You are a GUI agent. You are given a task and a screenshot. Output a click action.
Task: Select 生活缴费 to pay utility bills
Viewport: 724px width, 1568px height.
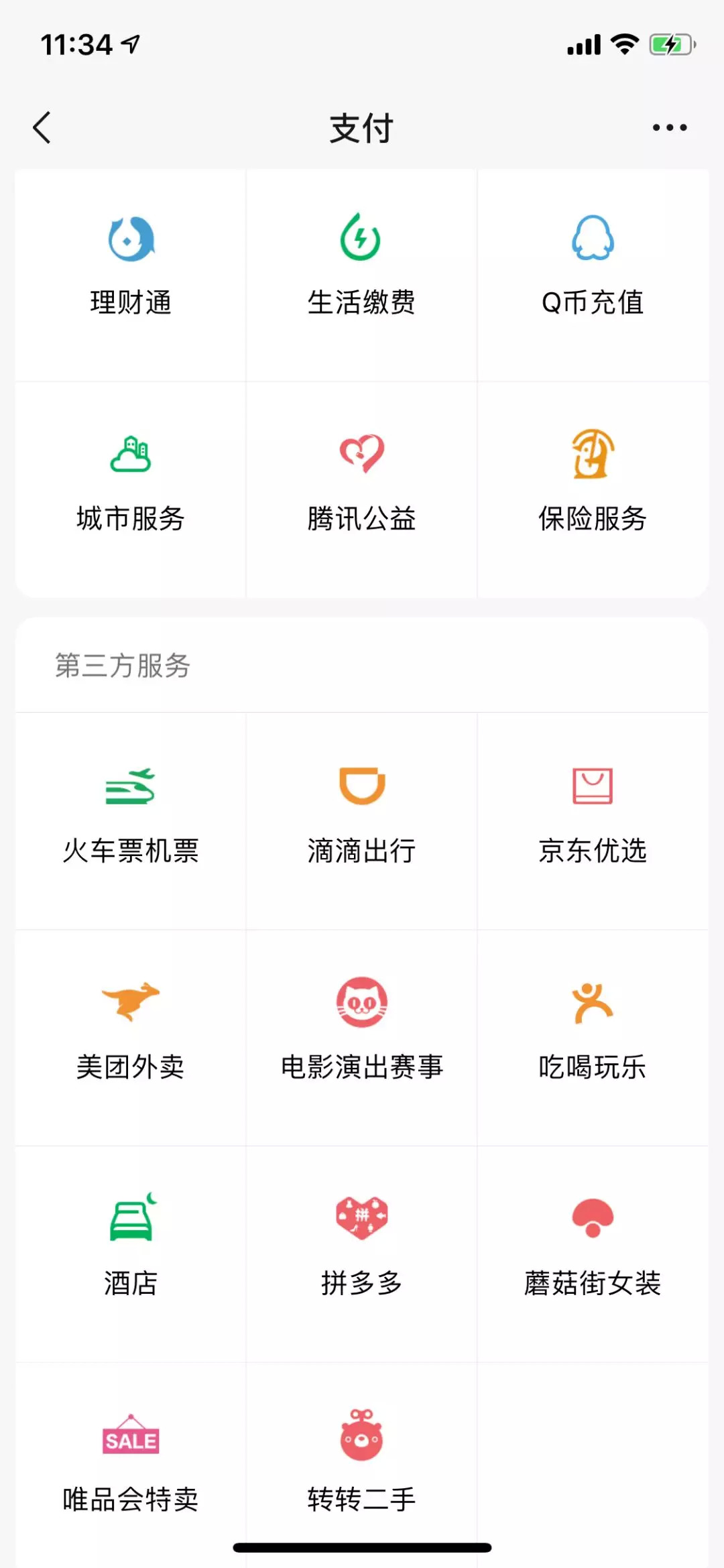pos(361,268)
